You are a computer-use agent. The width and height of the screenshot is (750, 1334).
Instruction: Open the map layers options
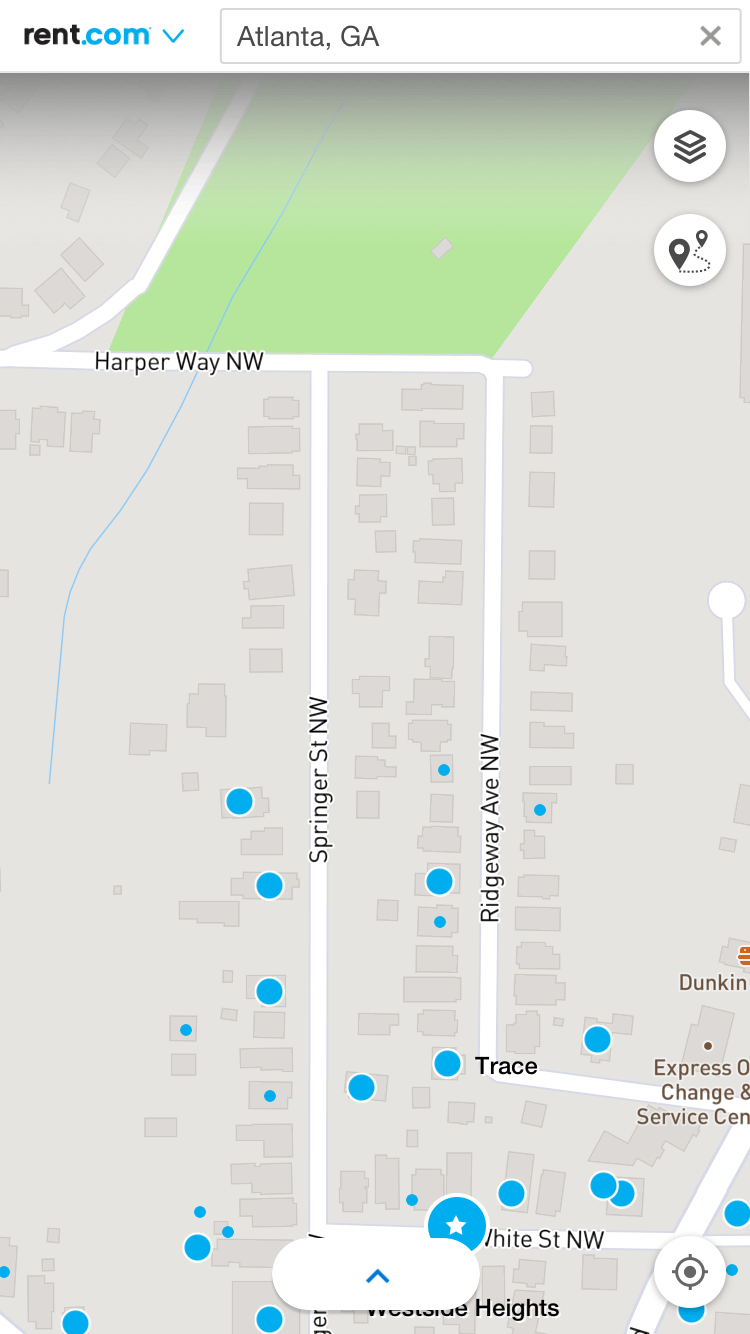tap(690, 147)
